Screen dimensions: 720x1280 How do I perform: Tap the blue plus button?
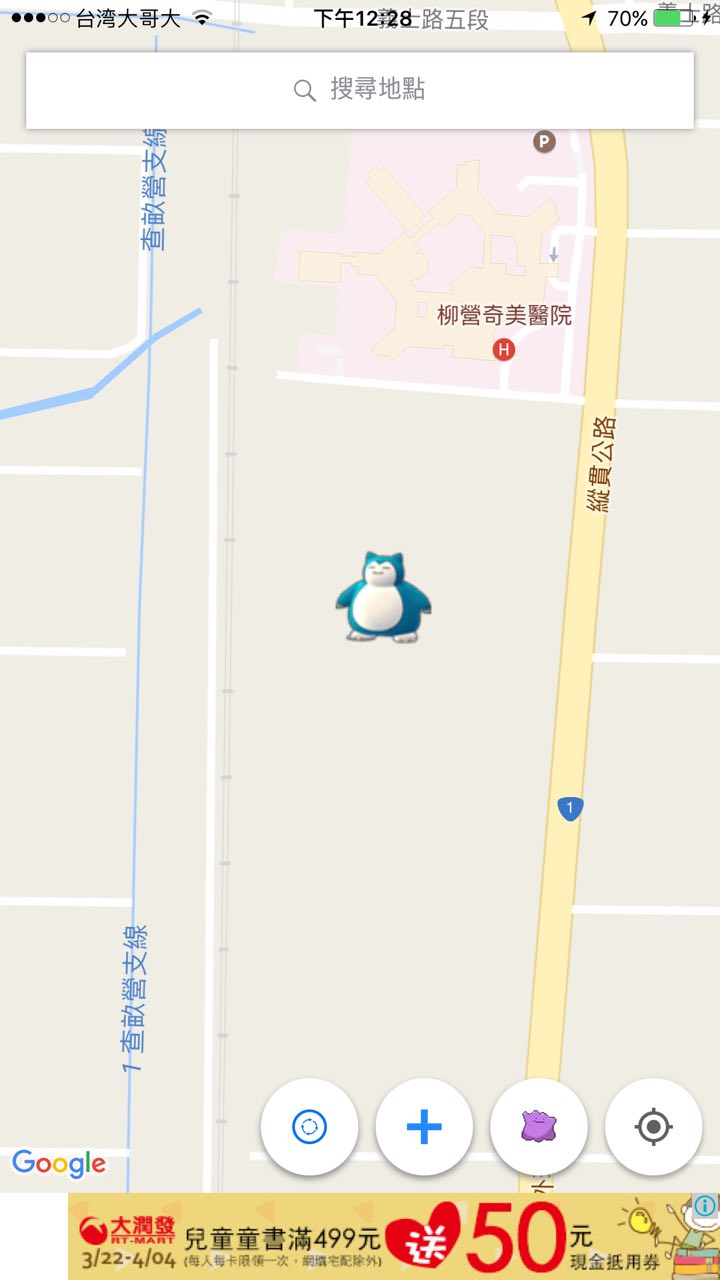[424, 1127]
